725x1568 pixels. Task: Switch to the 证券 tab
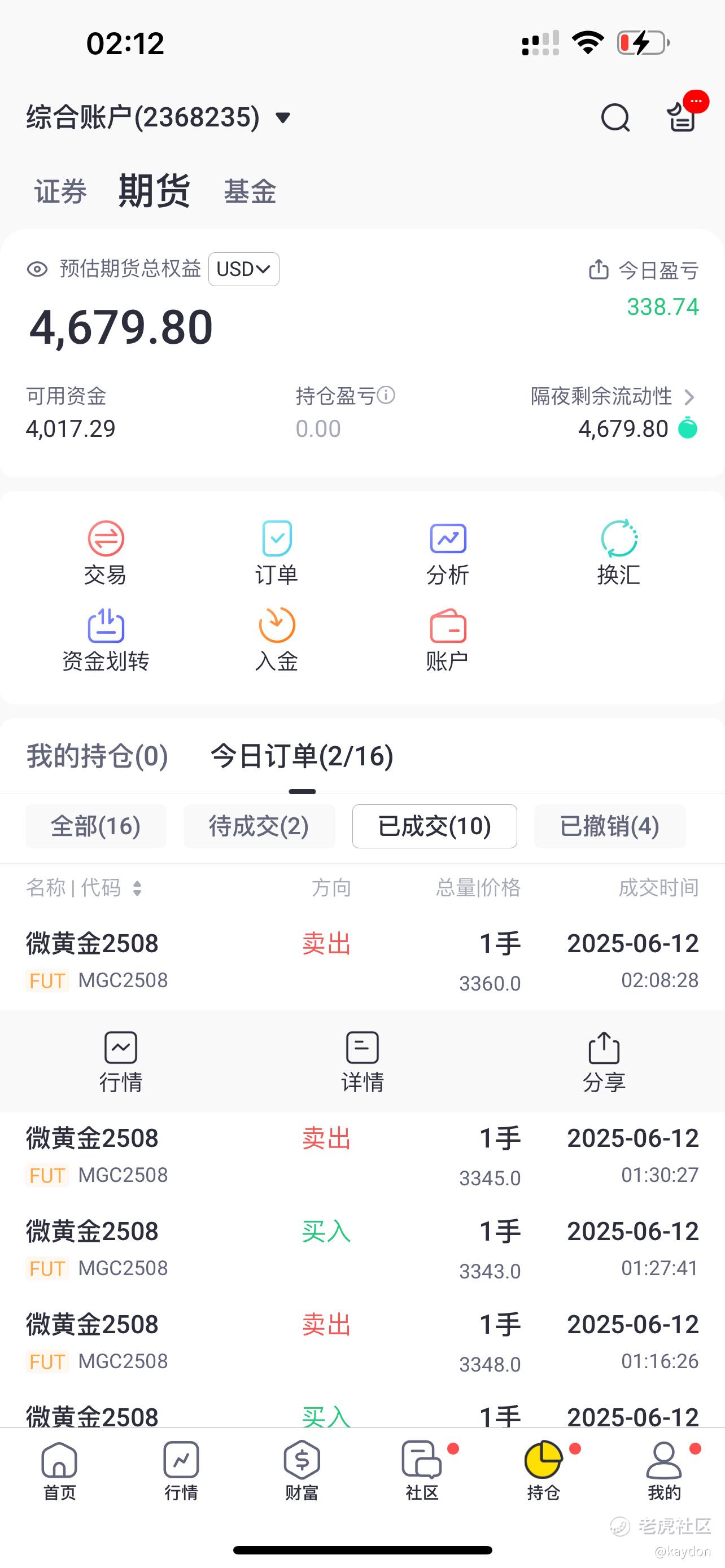point(60,192)
